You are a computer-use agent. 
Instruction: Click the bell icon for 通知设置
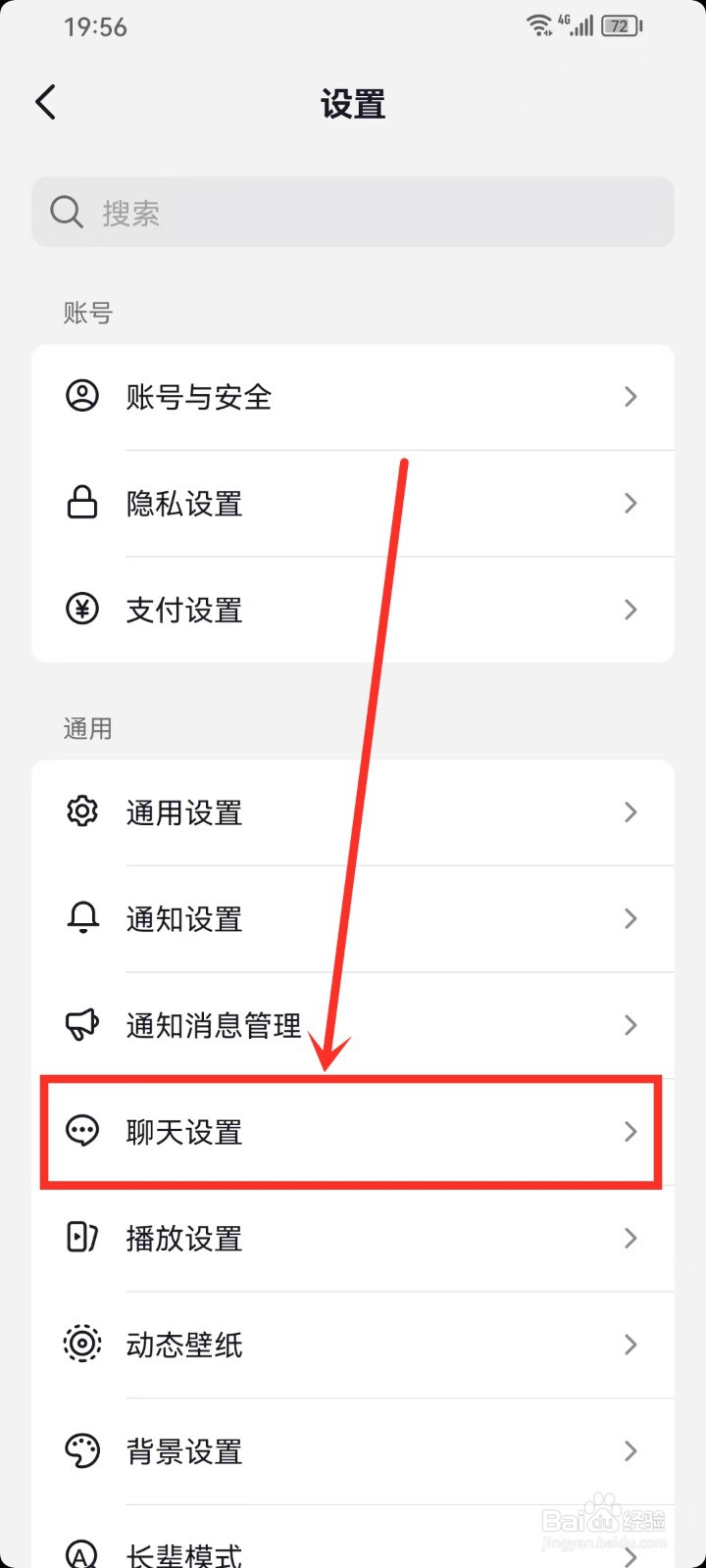(x=82, y=918)
